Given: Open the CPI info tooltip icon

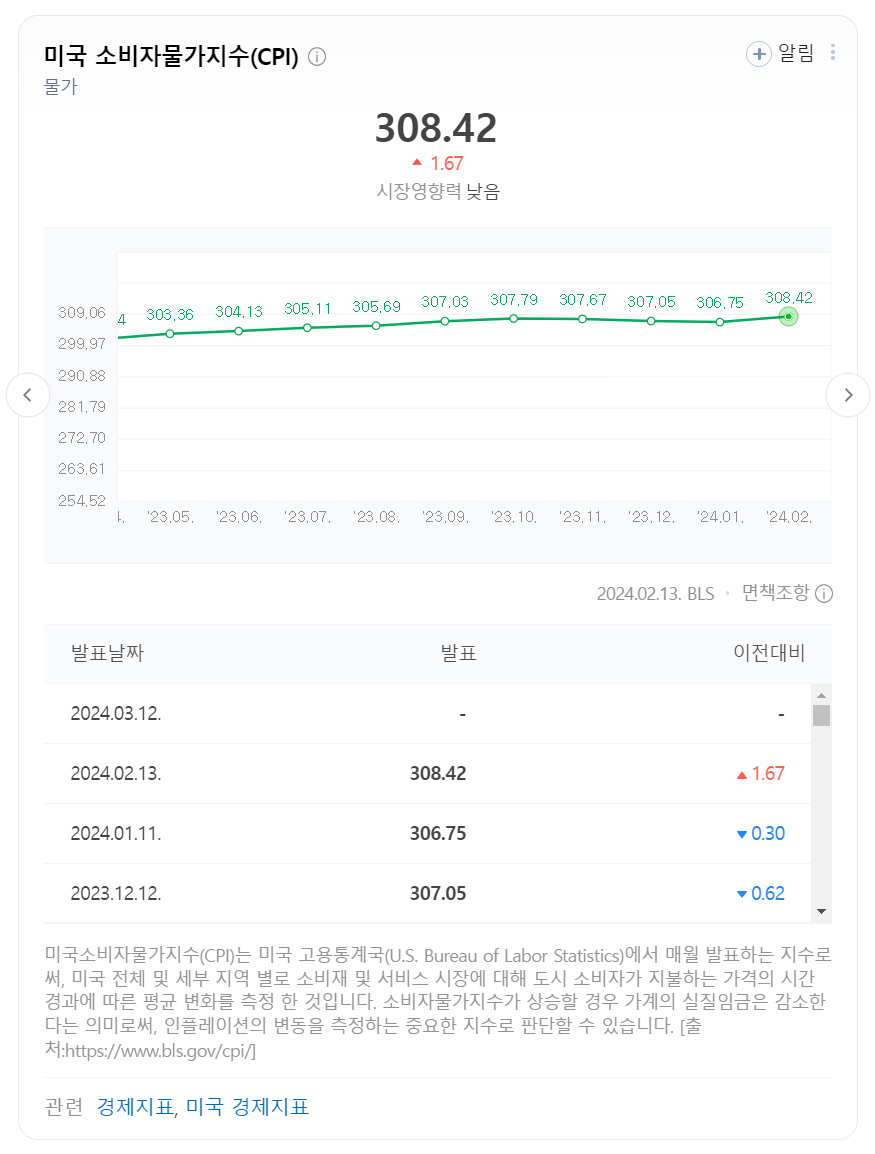Looking at the screenshot, I should click(317, 56).
